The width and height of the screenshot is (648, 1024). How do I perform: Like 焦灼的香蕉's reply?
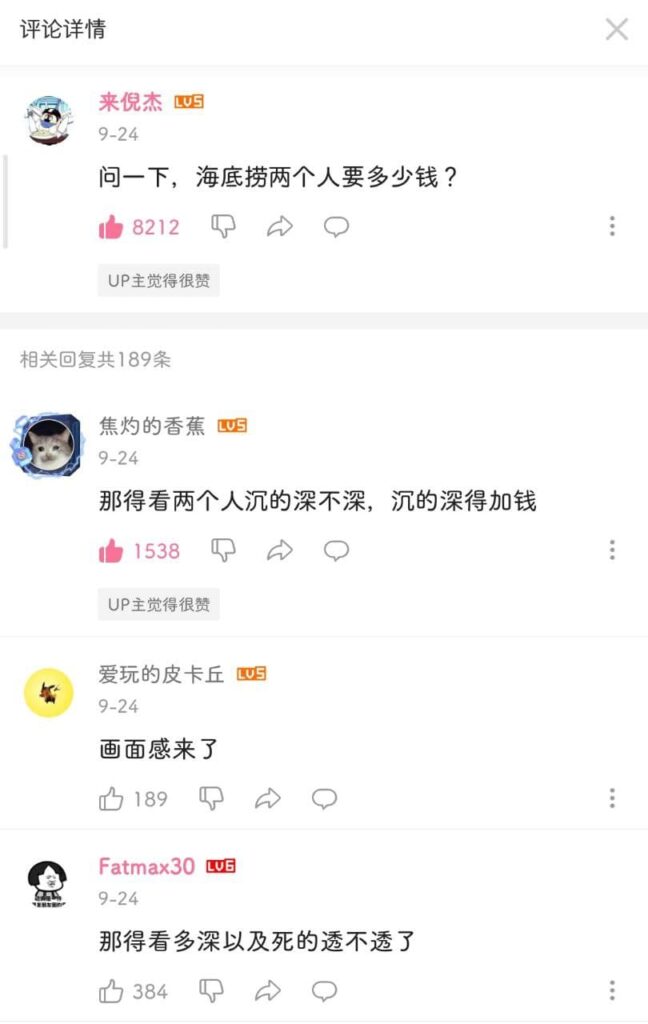[x=111, y=551]
